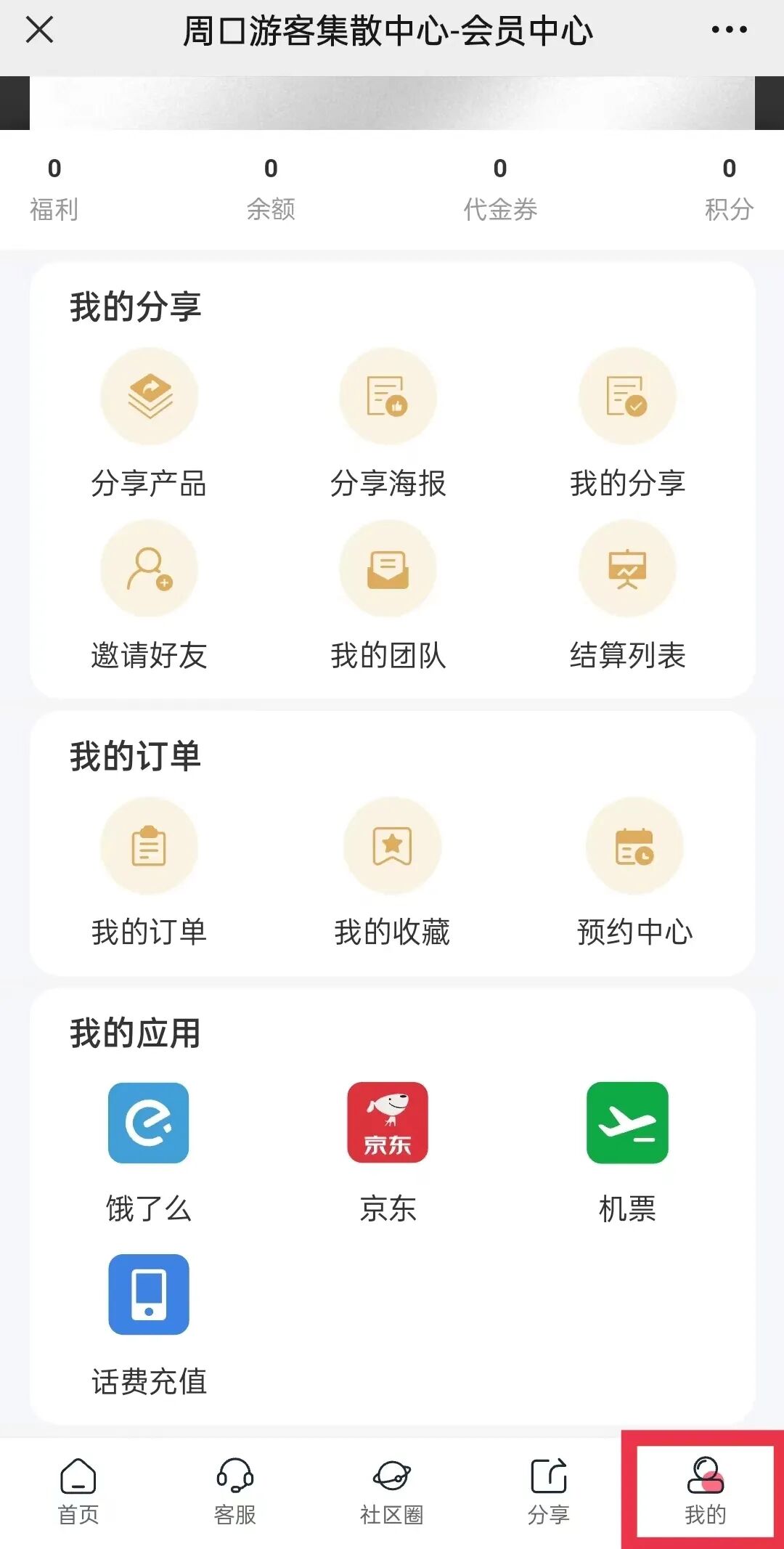Switch to the 首页 tab
784x1549 pixels.
point(78,1492)
